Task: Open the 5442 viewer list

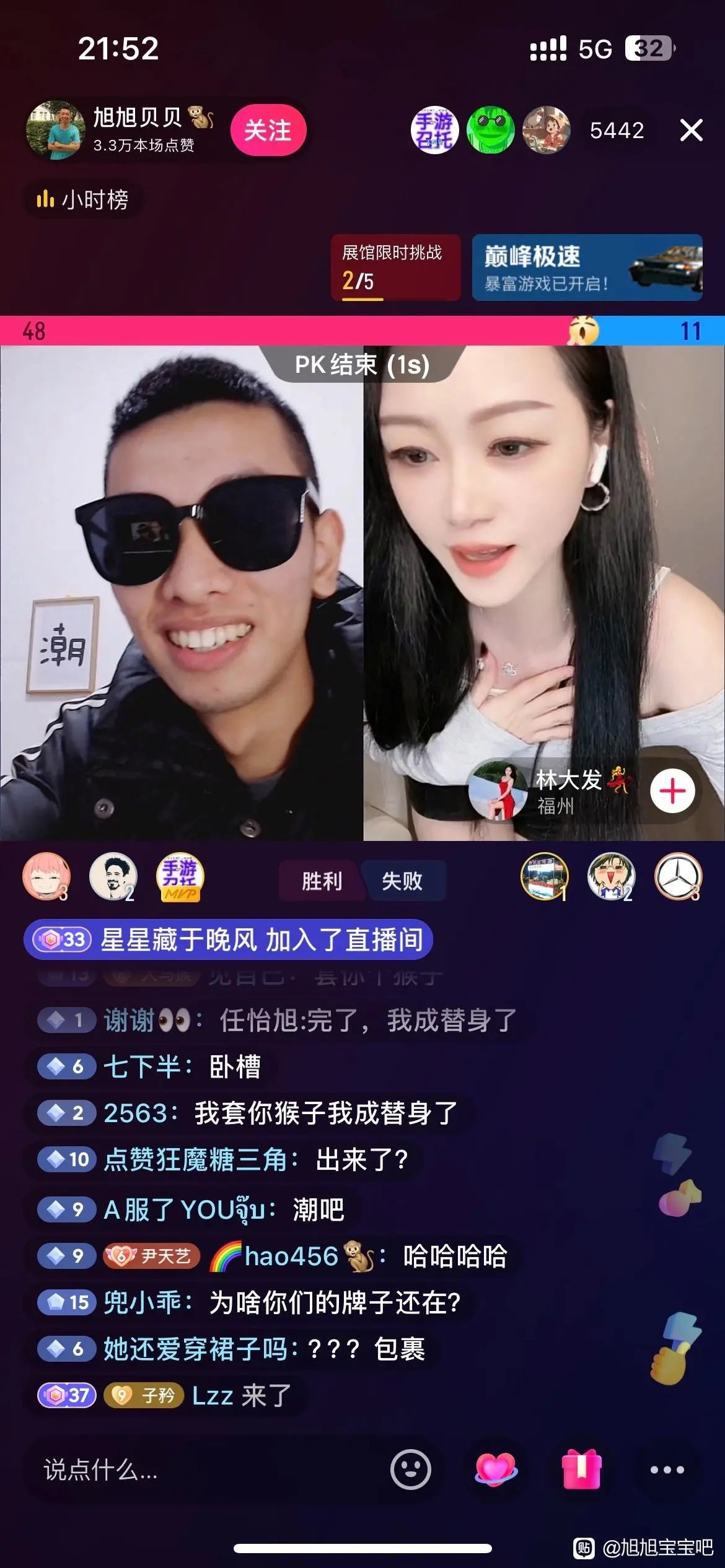Action: [x=617, y=130]
